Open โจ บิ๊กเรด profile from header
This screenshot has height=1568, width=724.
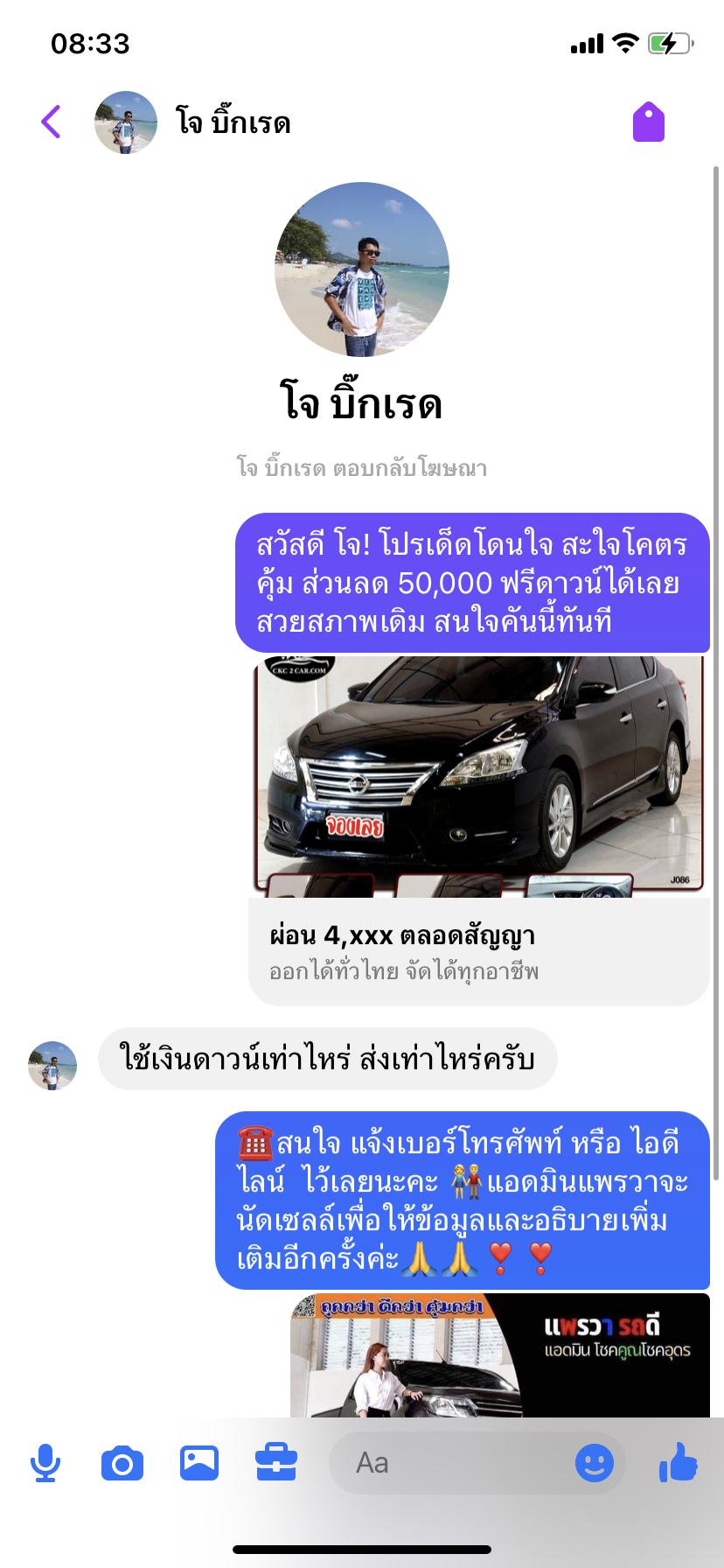[233, 122]
